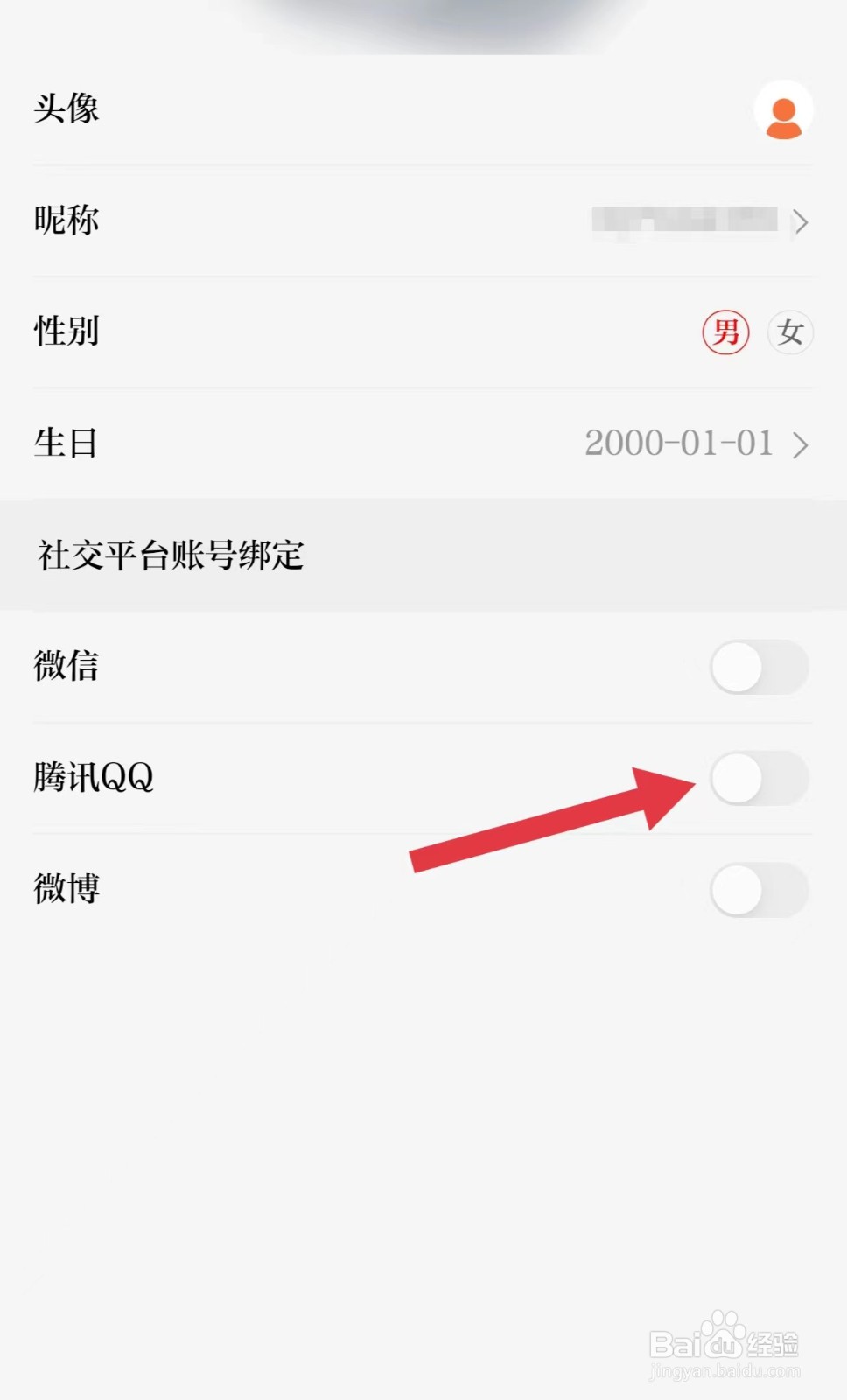Image resolution: width=847 pixels, height=1400 pixels.
Task: Open the 社交平台账号绑定 section header
Action: [168, 555]
